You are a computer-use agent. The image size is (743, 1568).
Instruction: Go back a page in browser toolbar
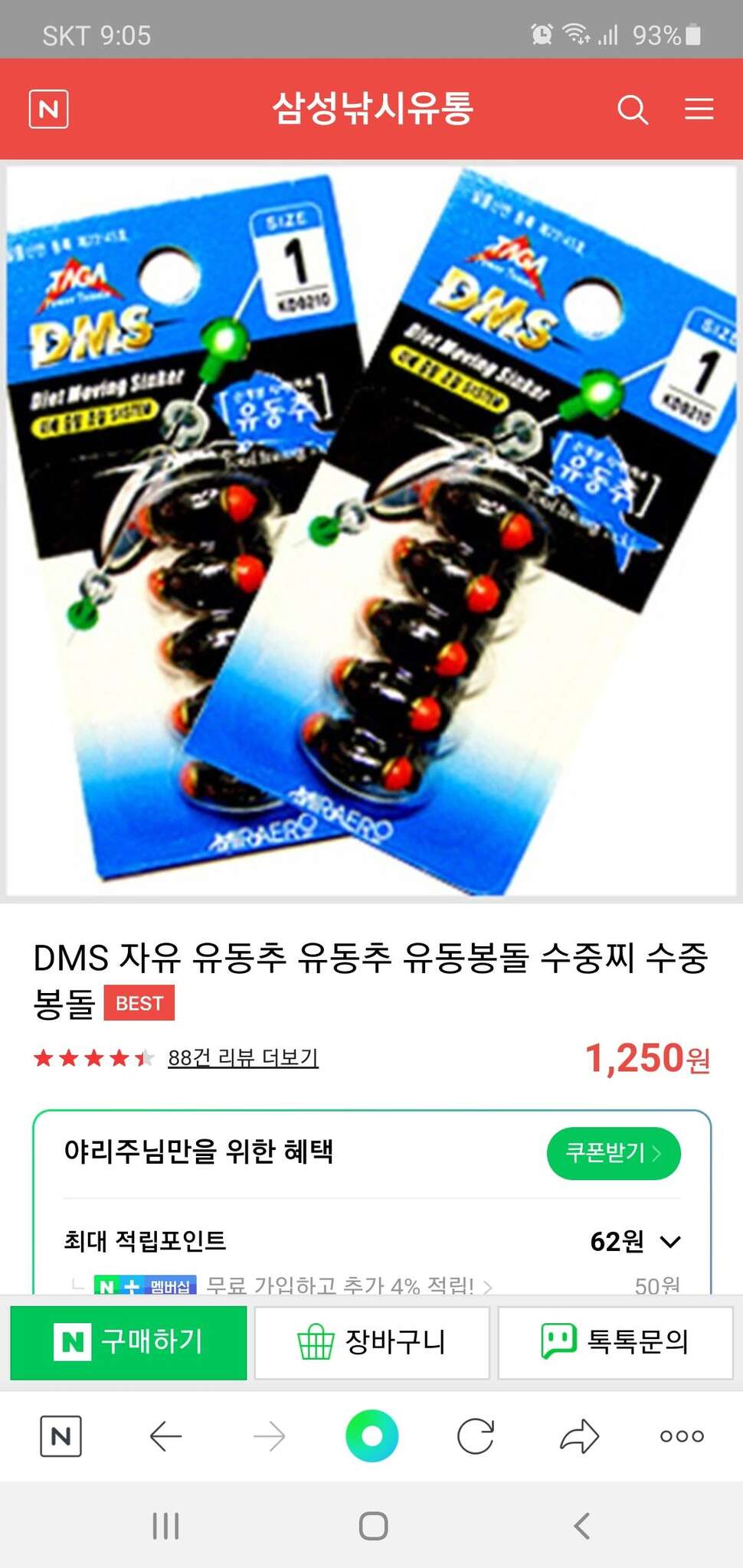click(x=165, y=1436)
